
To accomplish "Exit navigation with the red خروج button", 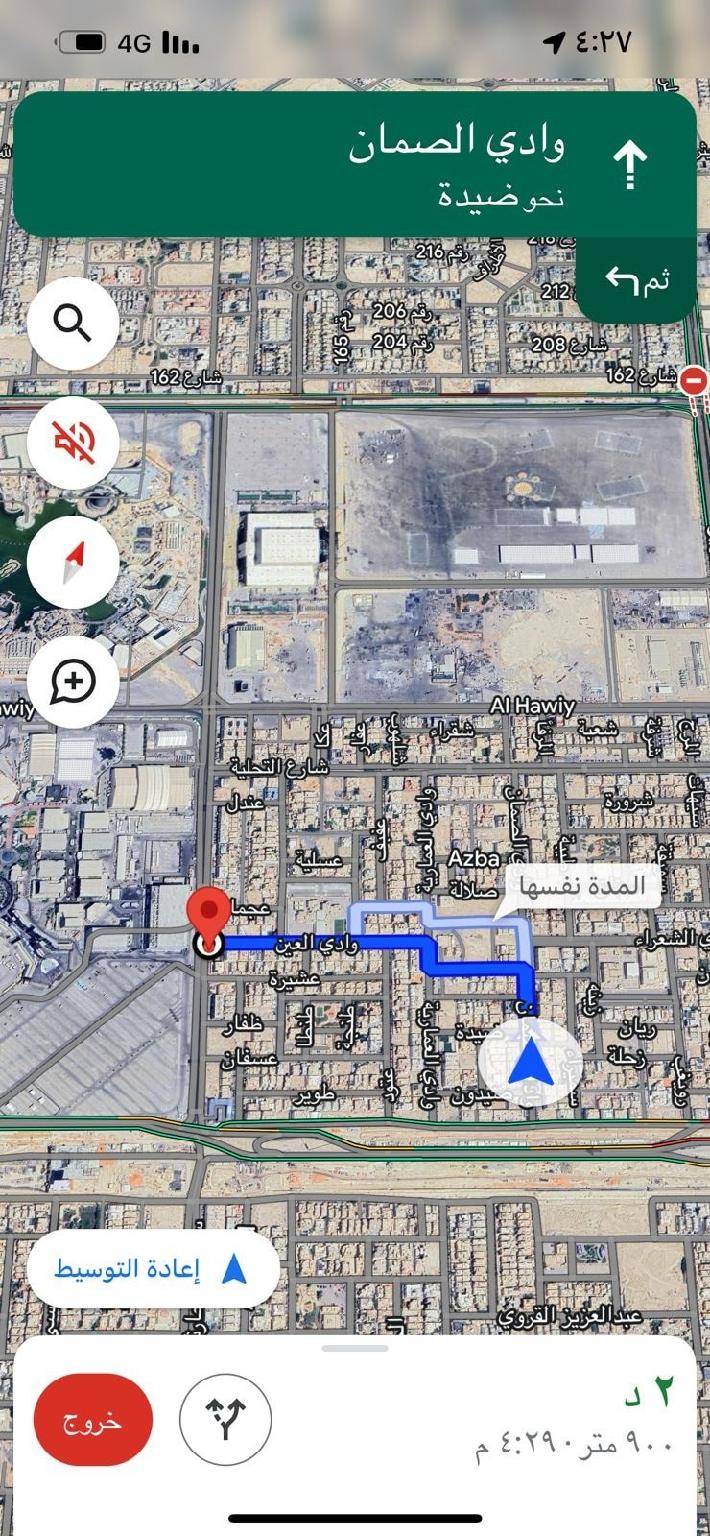I will pyautogui.click(x=93, y=1420).
